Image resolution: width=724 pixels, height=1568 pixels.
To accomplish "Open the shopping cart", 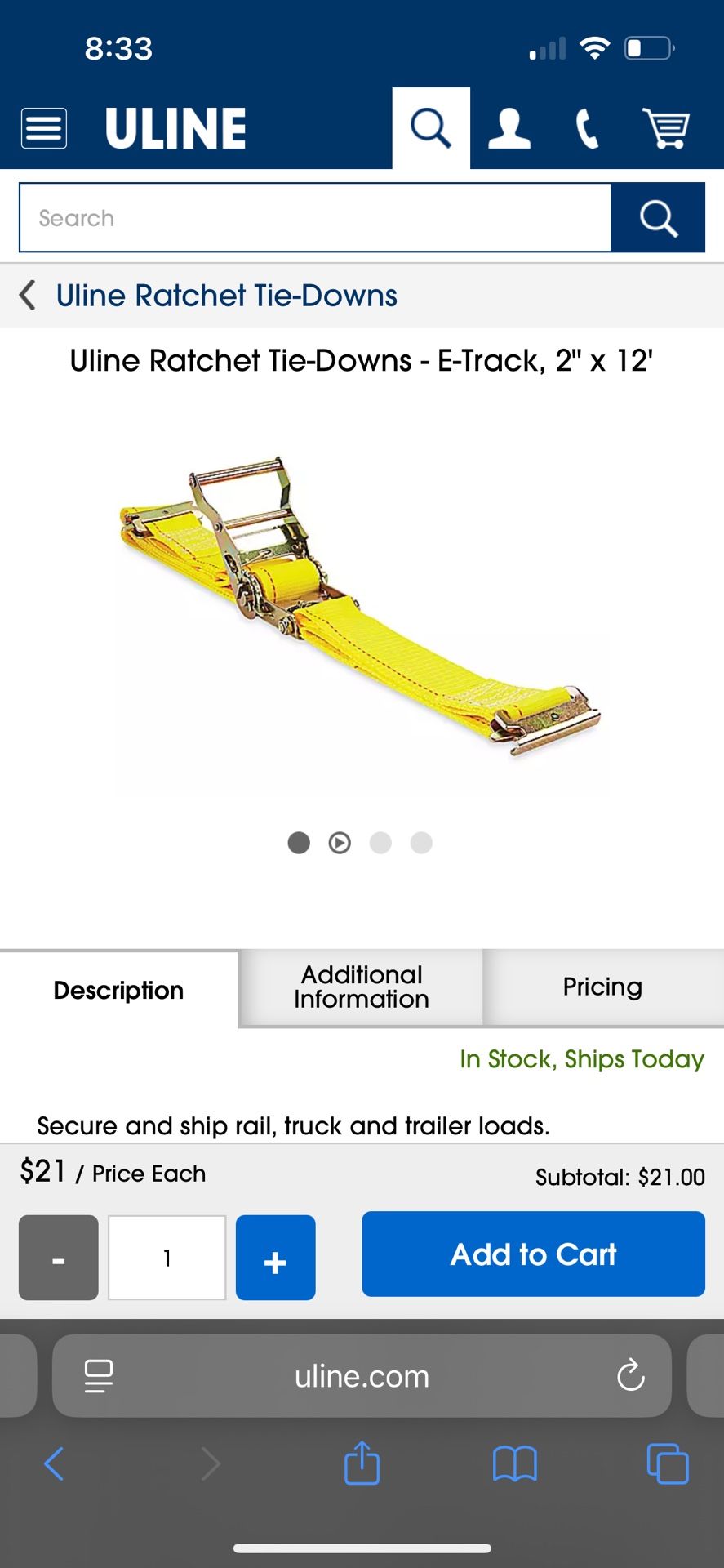I will click(x=666, y=129).
